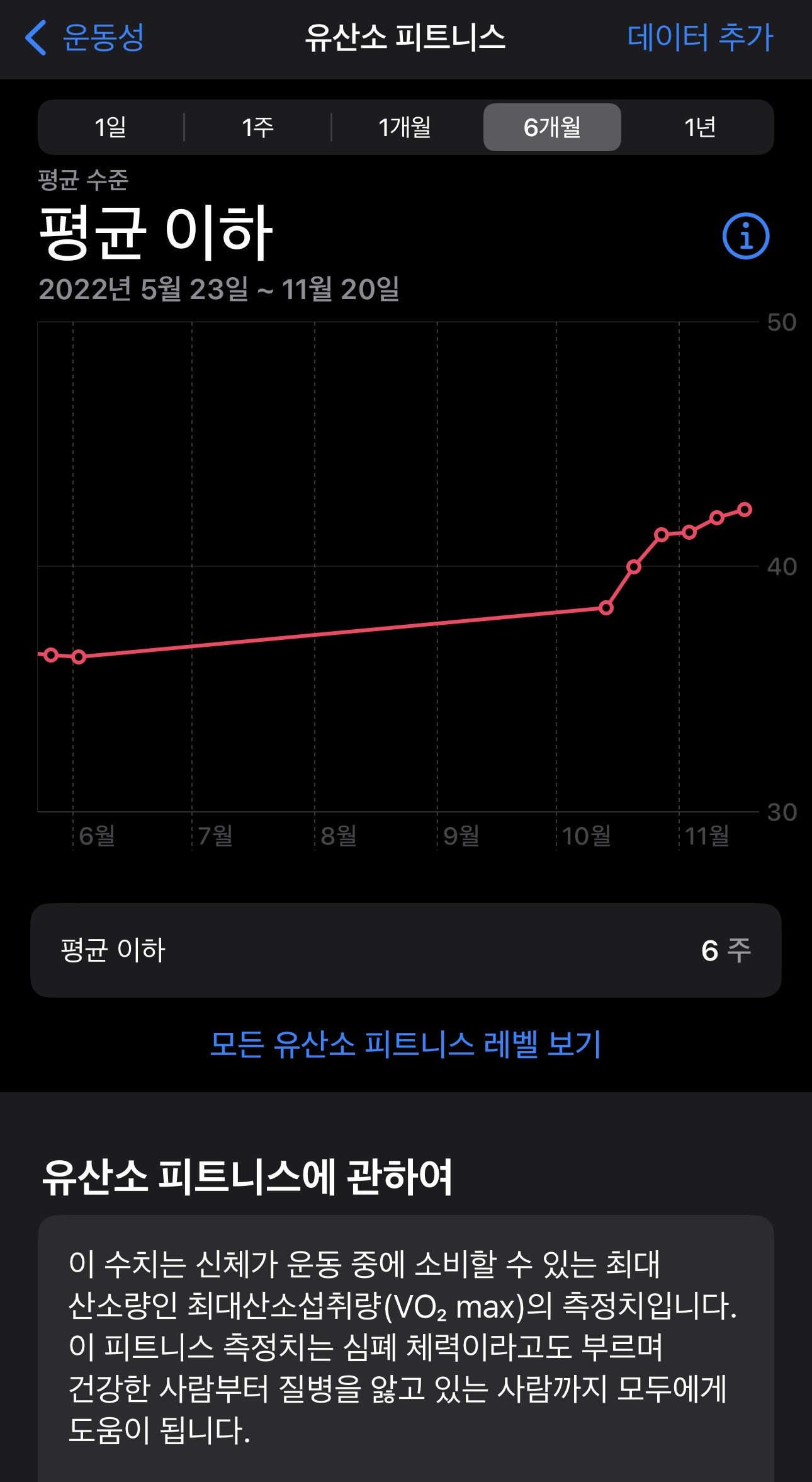The width and height of the screenshot is (812, 1482).
Task: Go back to 운동성
Action: pos(85,38)
